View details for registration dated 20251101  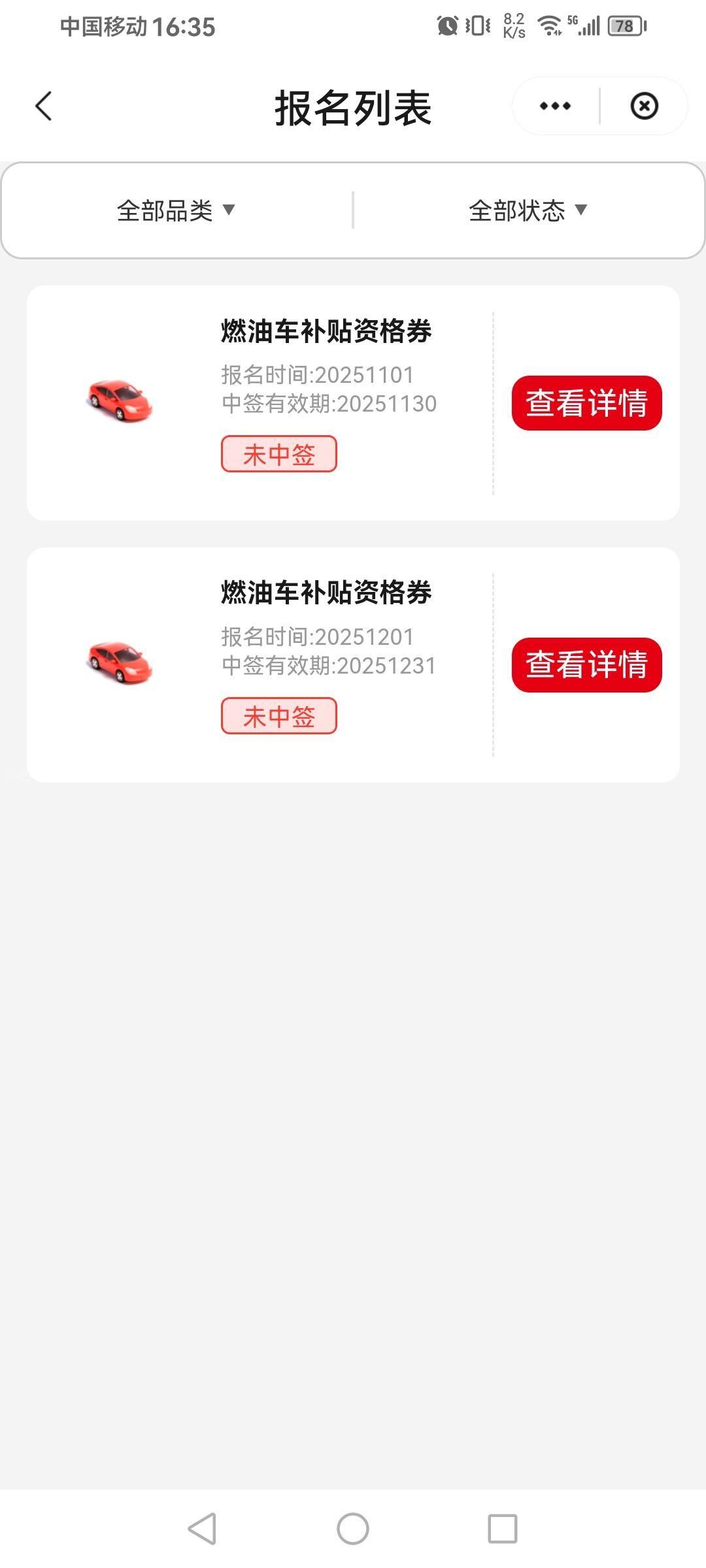586,403
